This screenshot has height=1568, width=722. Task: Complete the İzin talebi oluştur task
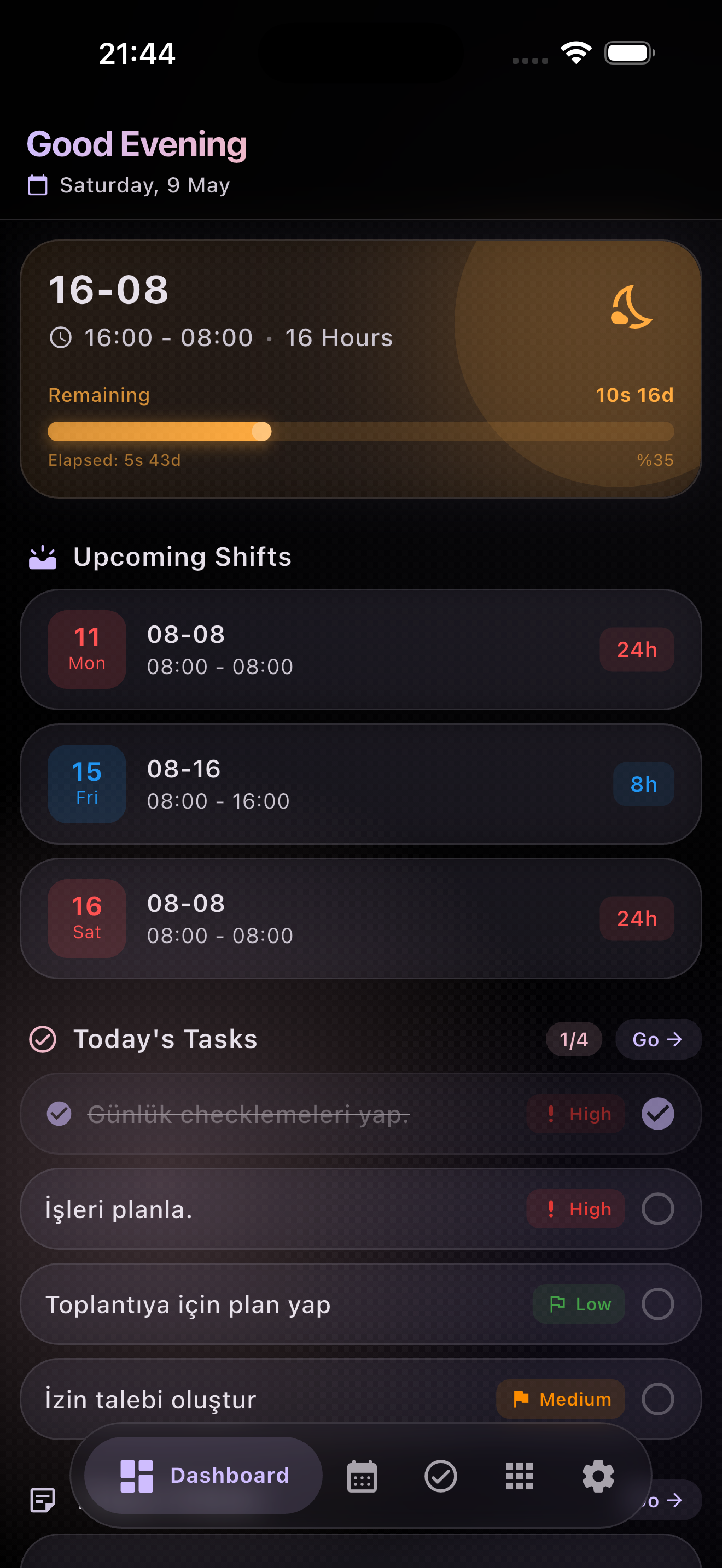coord(657,1399)
